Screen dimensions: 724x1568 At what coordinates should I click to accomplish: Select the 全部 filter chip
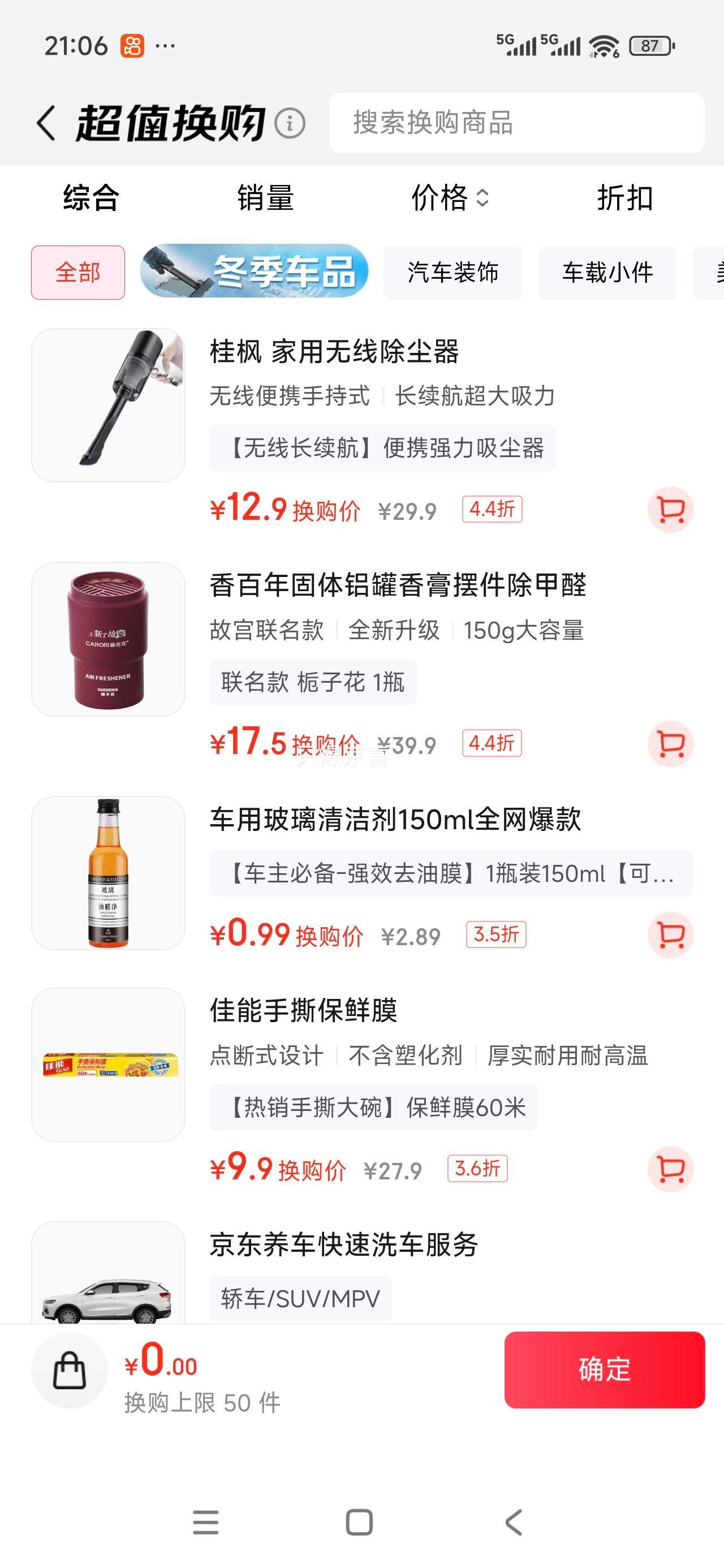tap(77, 272)
